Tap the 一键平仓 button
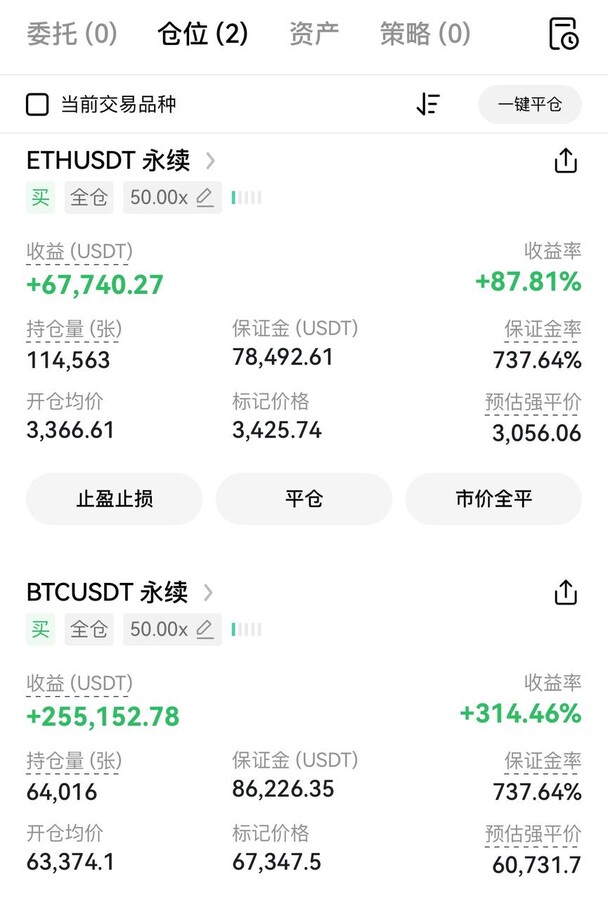The image size is (608, 900). tap(529, 104)
